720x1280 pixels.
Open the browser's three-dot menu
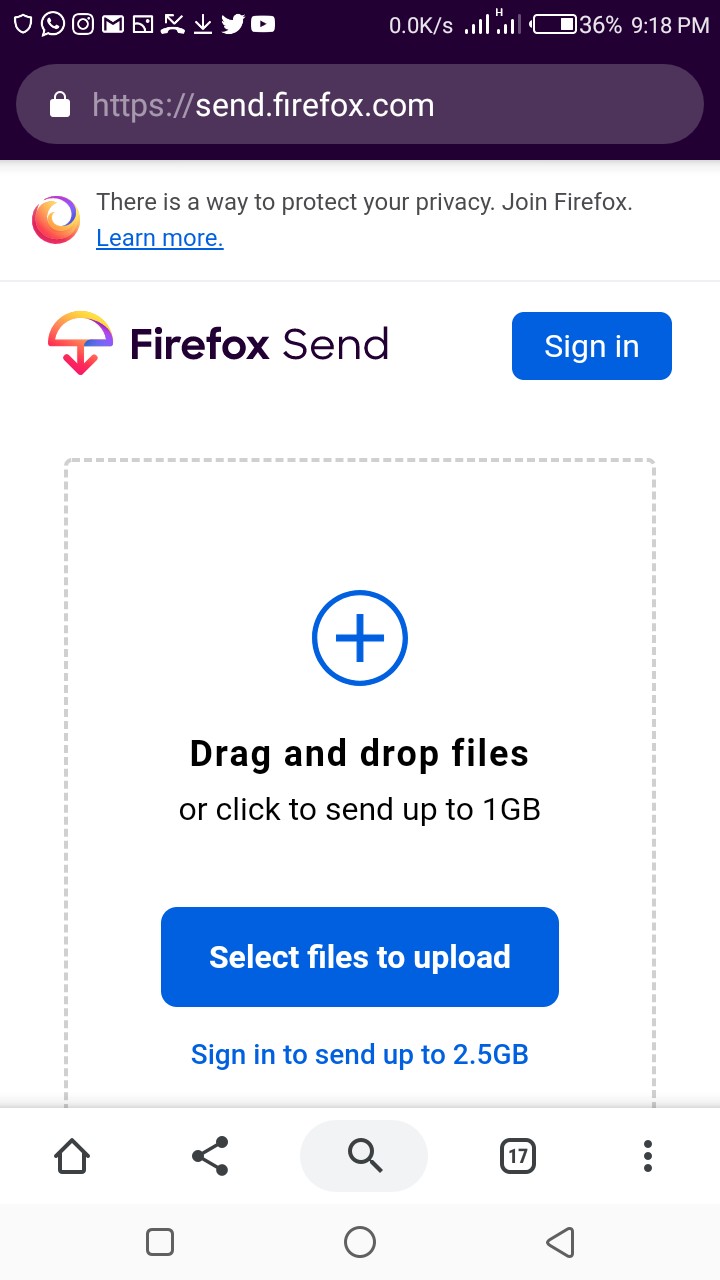[648, 1156]
